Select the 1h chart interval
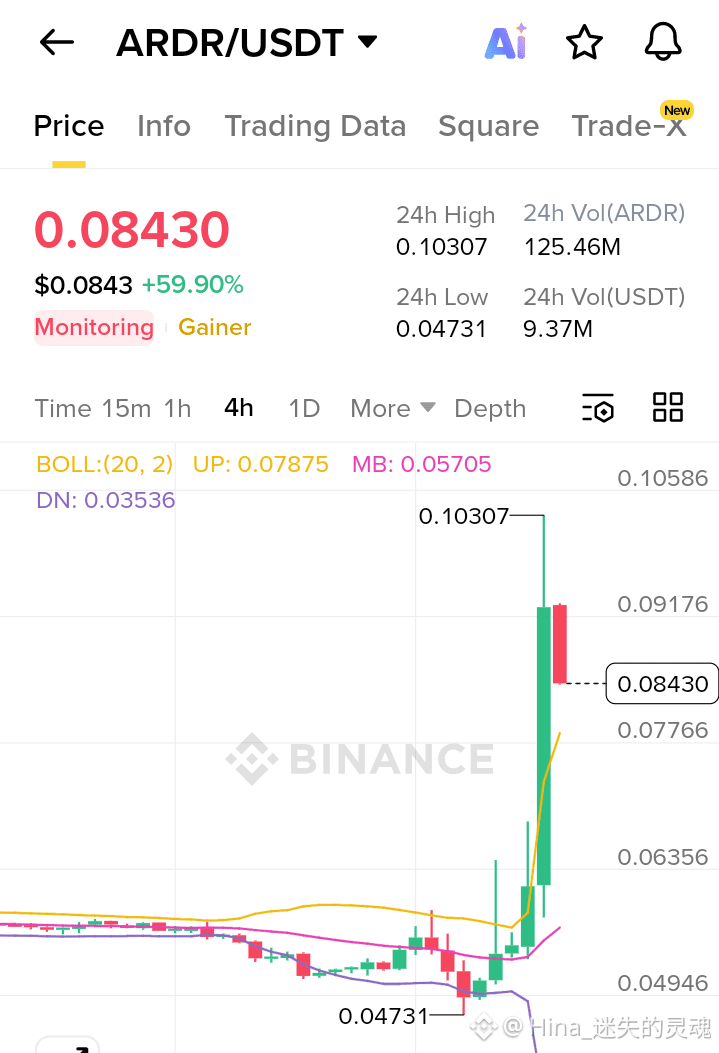The width and height of the screenshot is (719, 1053). point(178,408)
